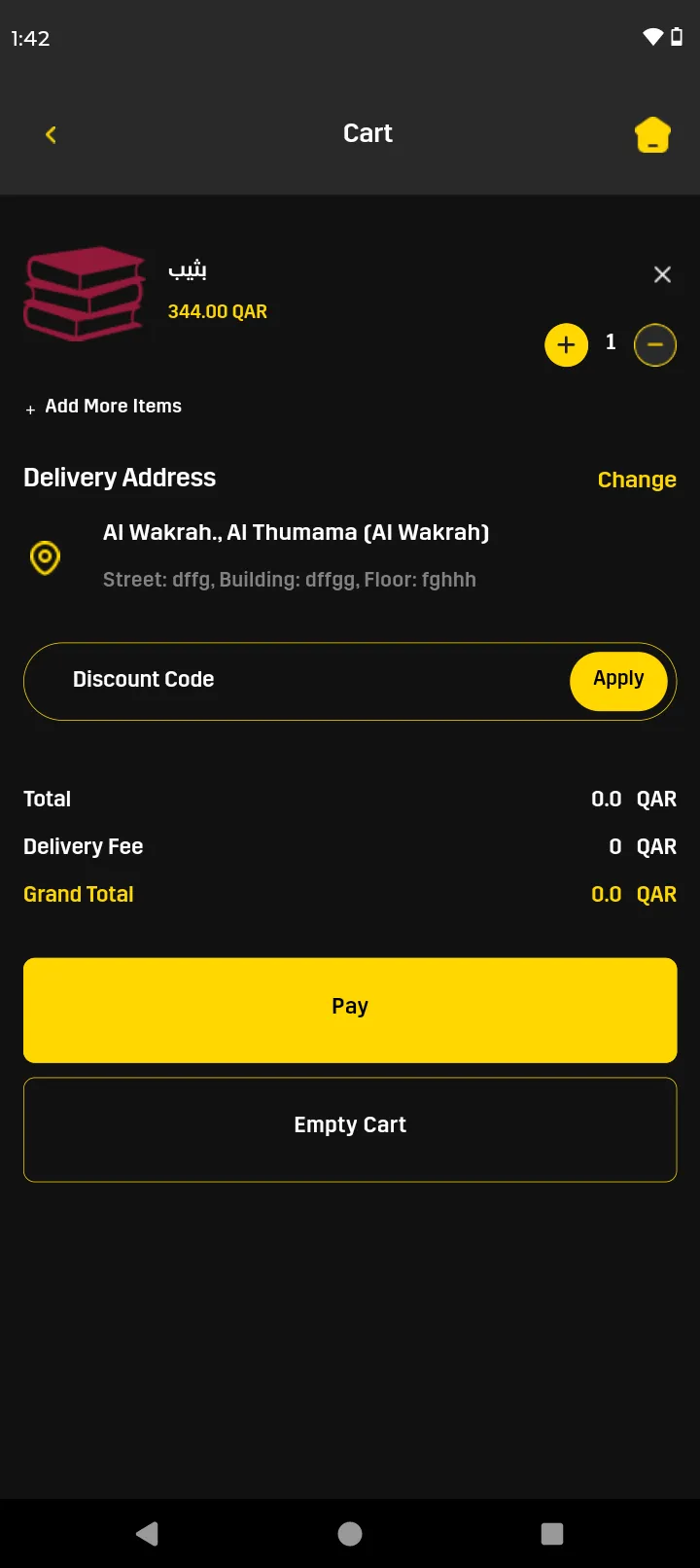This screenshot has height=1568, width=700.
Task: Decrease item quantity with minus button
Action: (x=654, y=344)
